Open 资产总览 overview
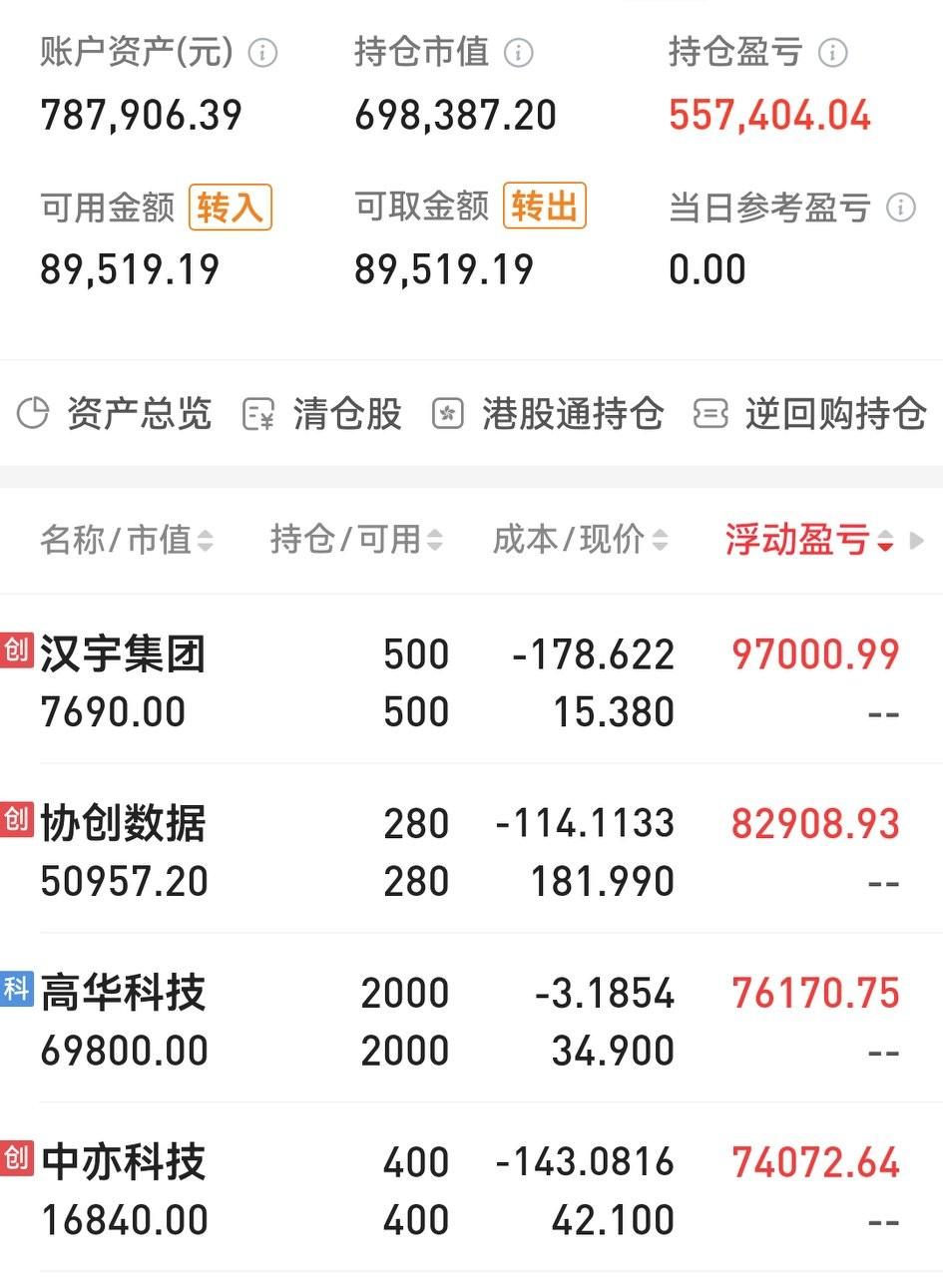The width and height of the screenshot is (943, 1288). (x=115, y=413)
